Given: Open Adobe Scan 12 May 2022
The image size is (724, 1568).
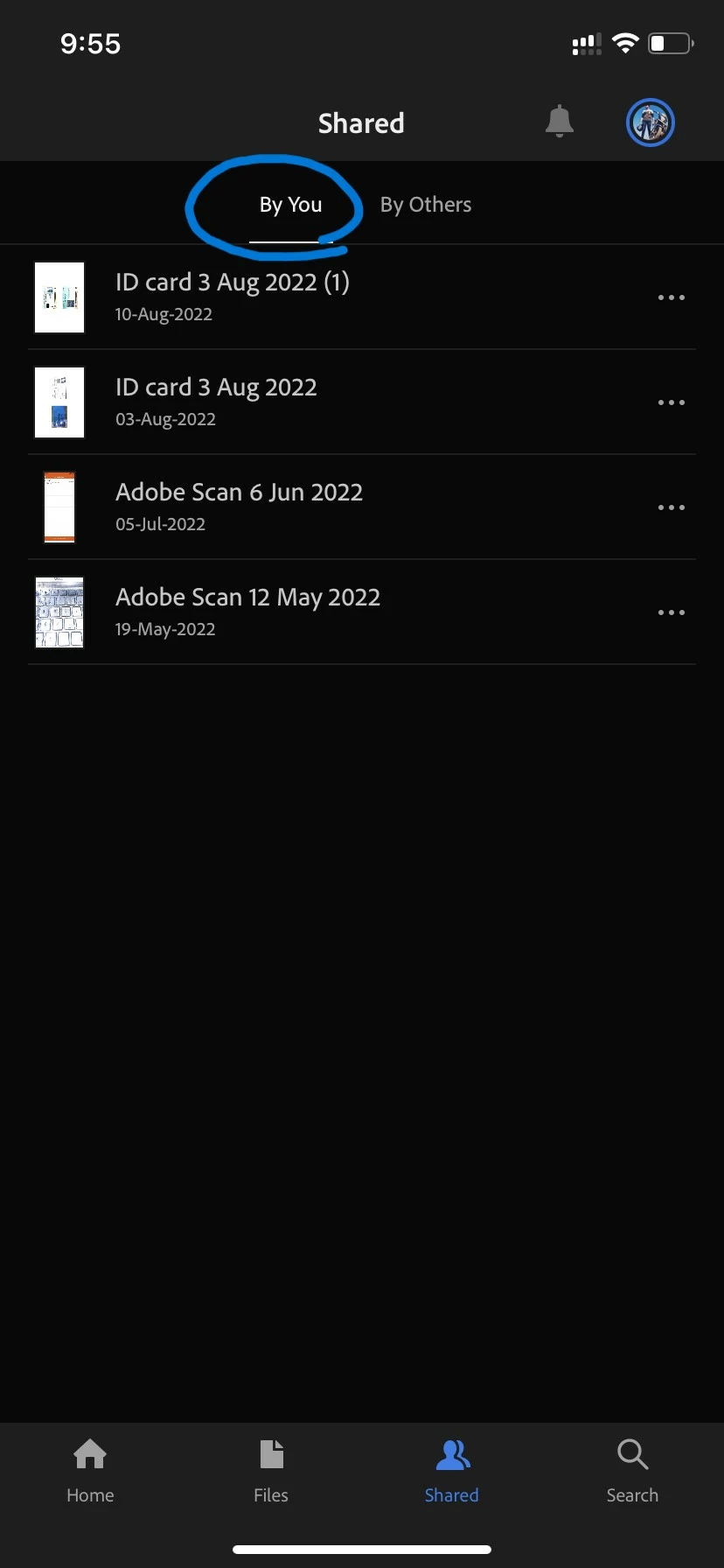Looking at the screenshot, I should [247, 611].
